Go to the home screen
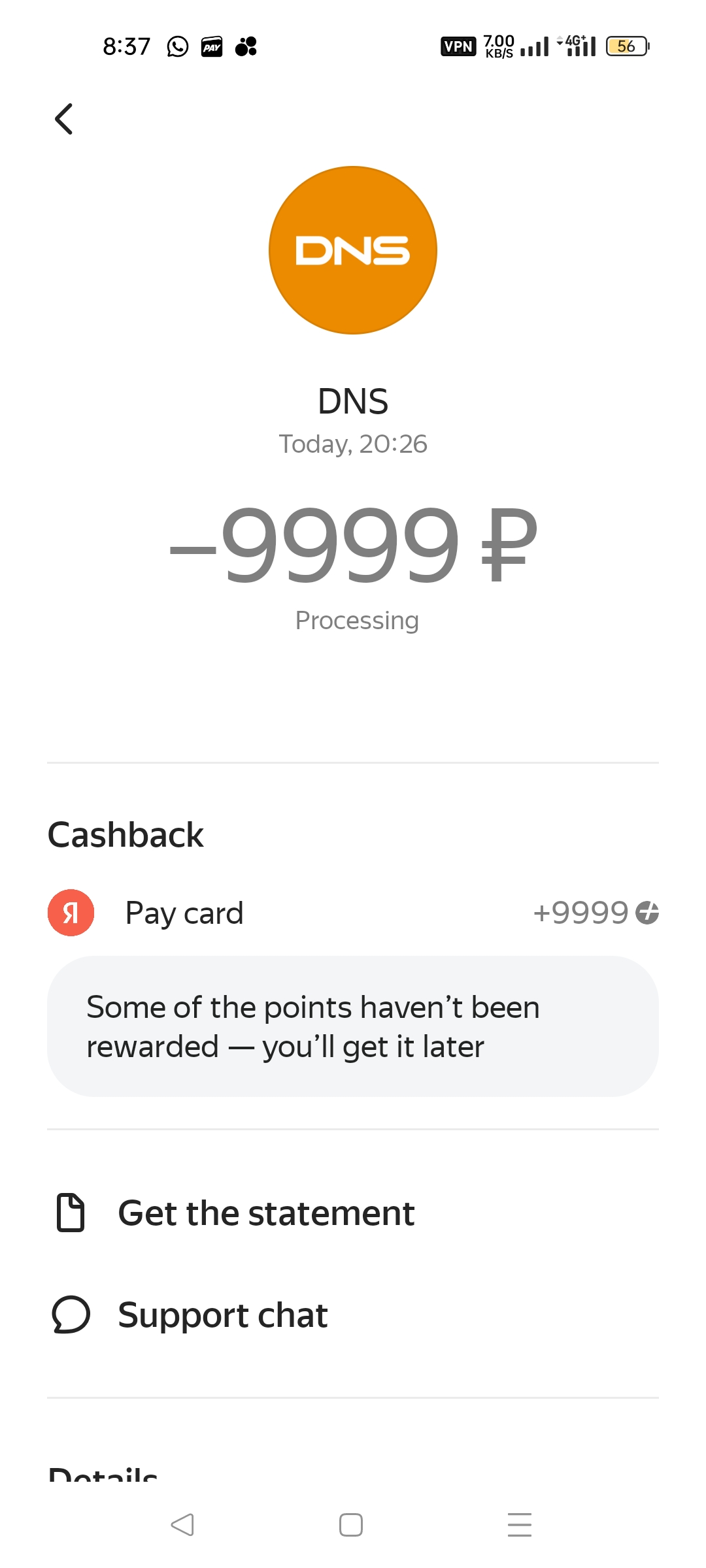The image size is (706, 1568). pos(351,1525)
